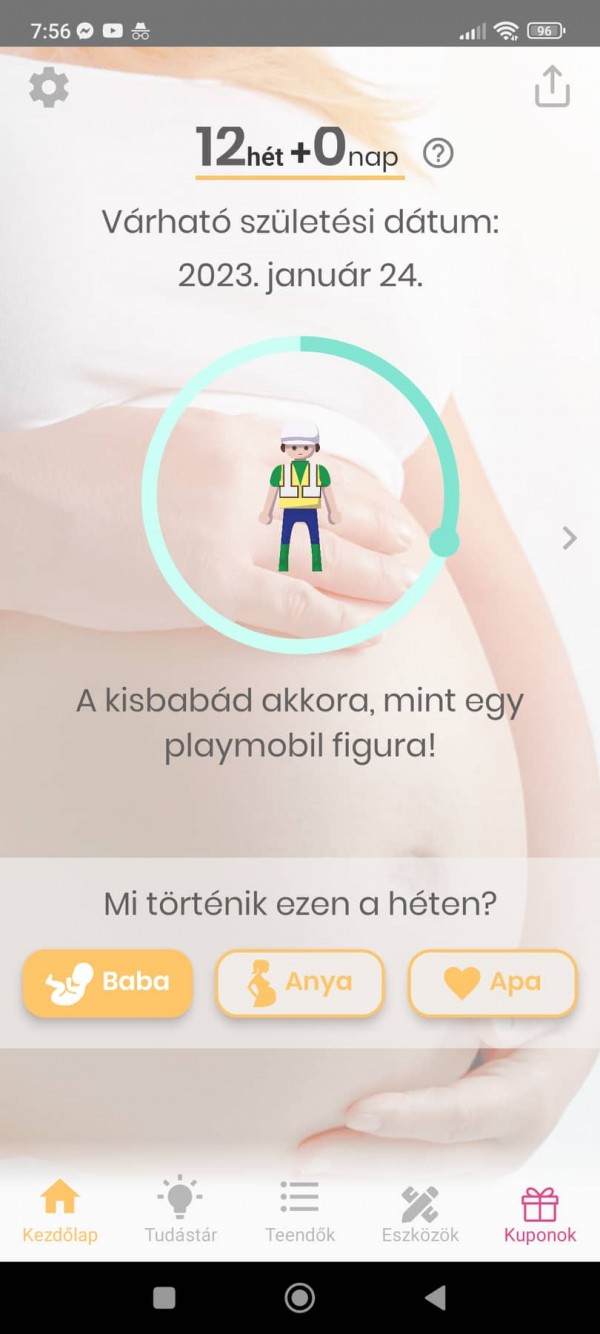600x1334 pixels.
Task: Share pregnancy progress via share icon
Action: pos(552,87)
